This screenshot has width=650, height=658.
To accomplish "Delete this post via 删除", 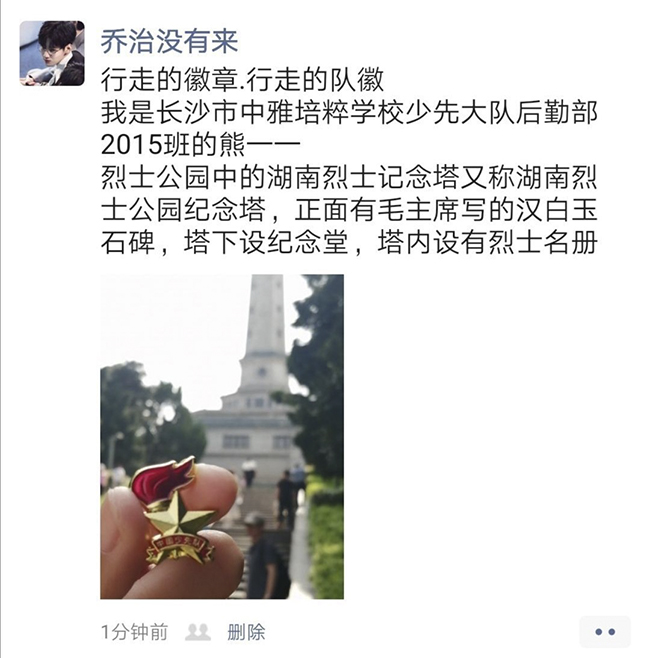I will pos(246,632).
